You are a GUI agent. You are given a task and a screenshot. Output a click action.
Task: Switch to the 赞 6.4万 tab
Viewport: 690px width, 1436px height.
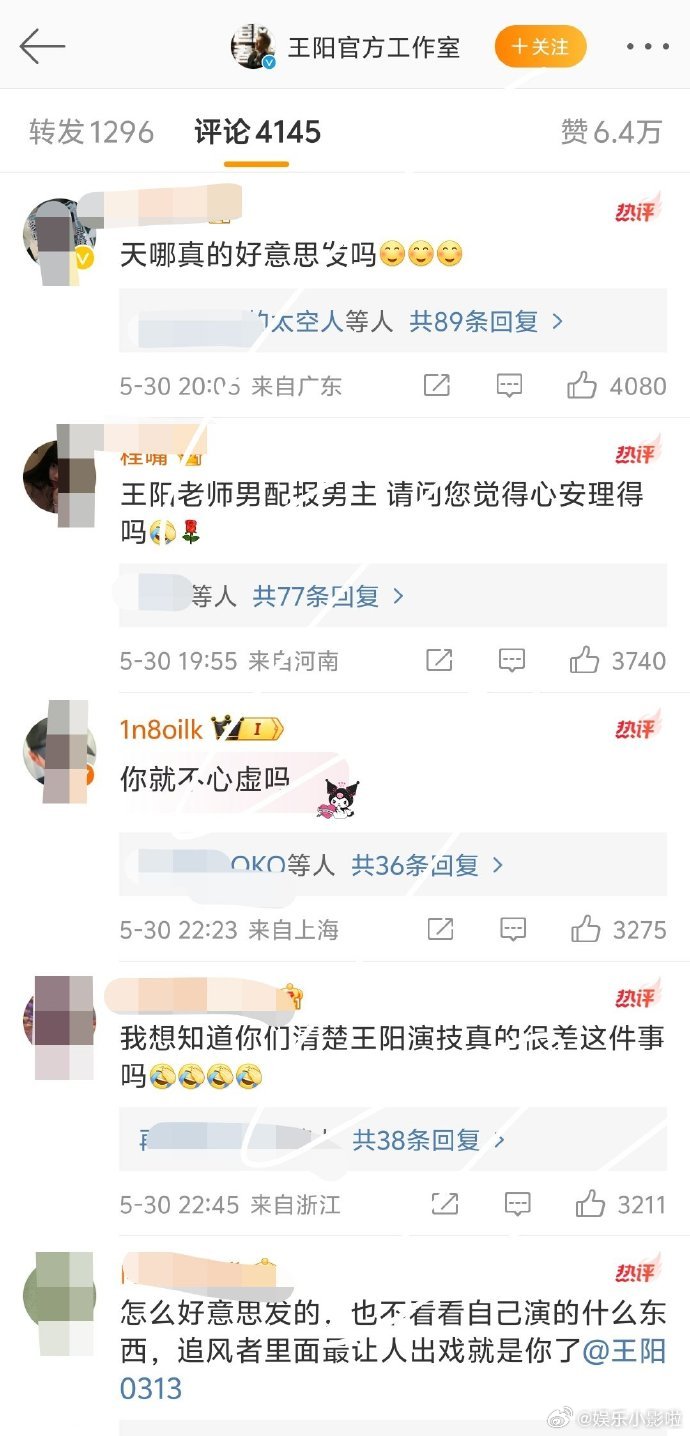click(611, 132)
